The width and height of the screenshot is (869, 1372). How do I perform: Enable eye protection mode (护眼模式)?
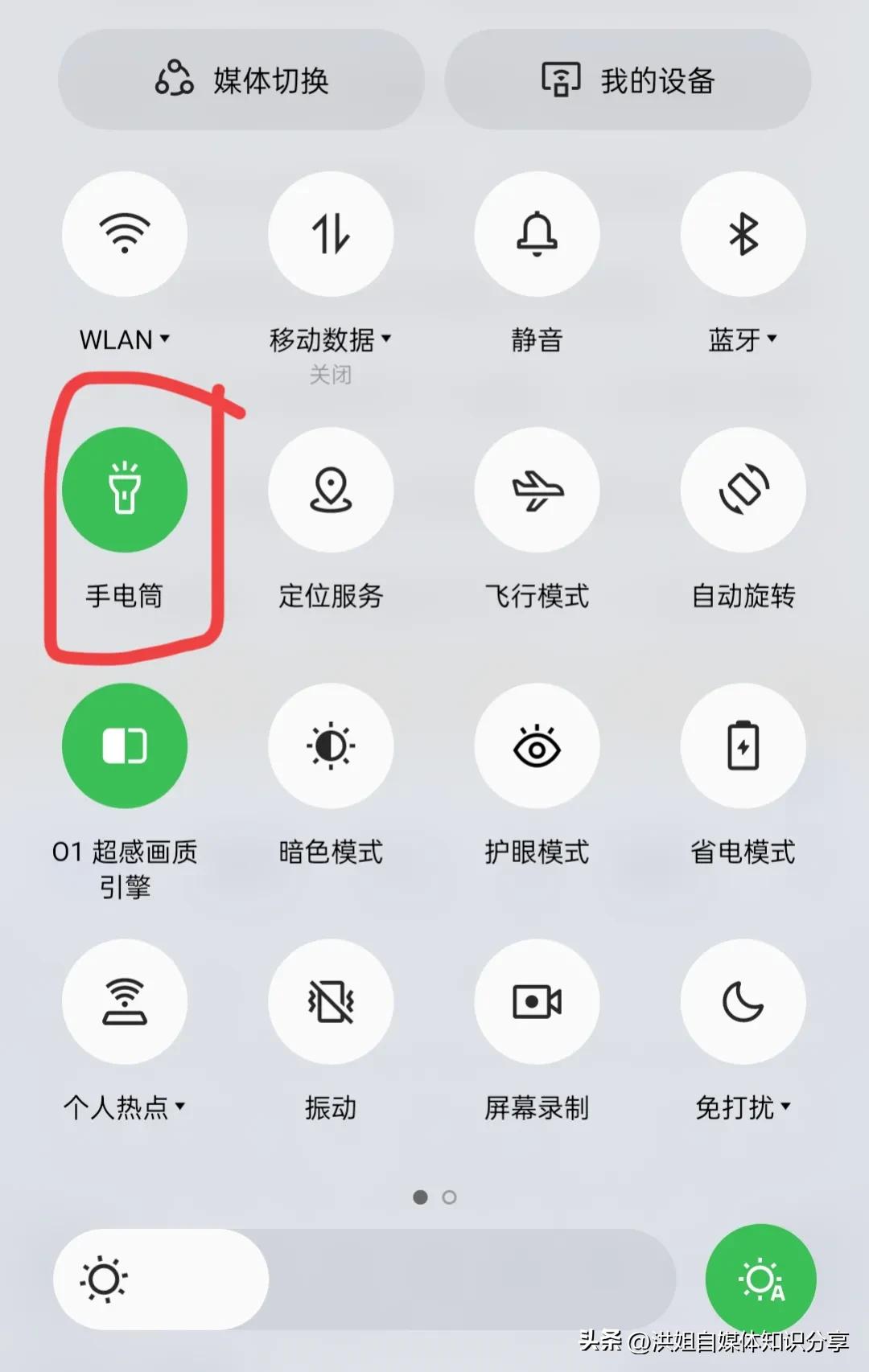click(x=537, y=746)
